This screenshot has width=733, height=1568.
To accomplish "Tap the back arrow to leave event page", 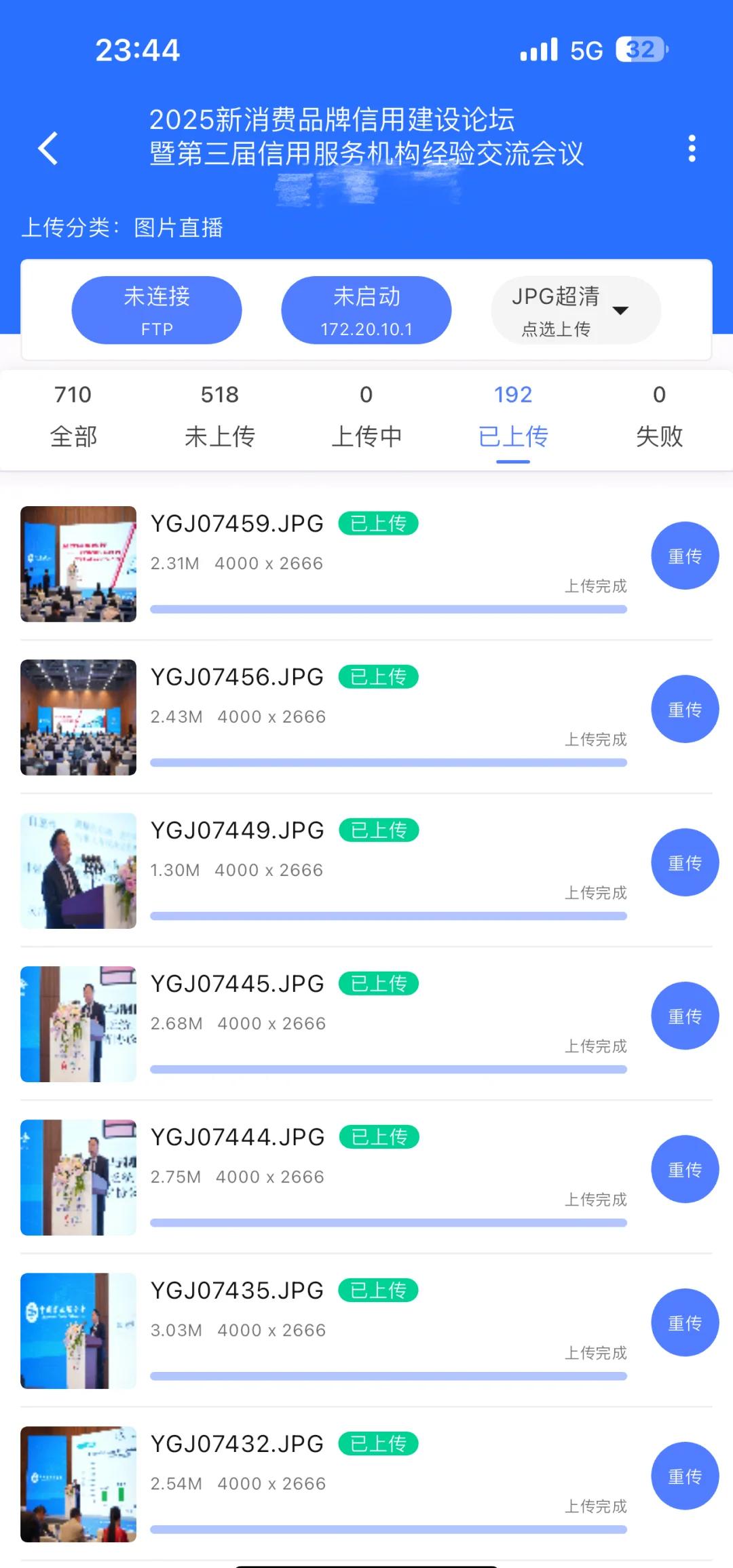I will click(x=48, y=148).
